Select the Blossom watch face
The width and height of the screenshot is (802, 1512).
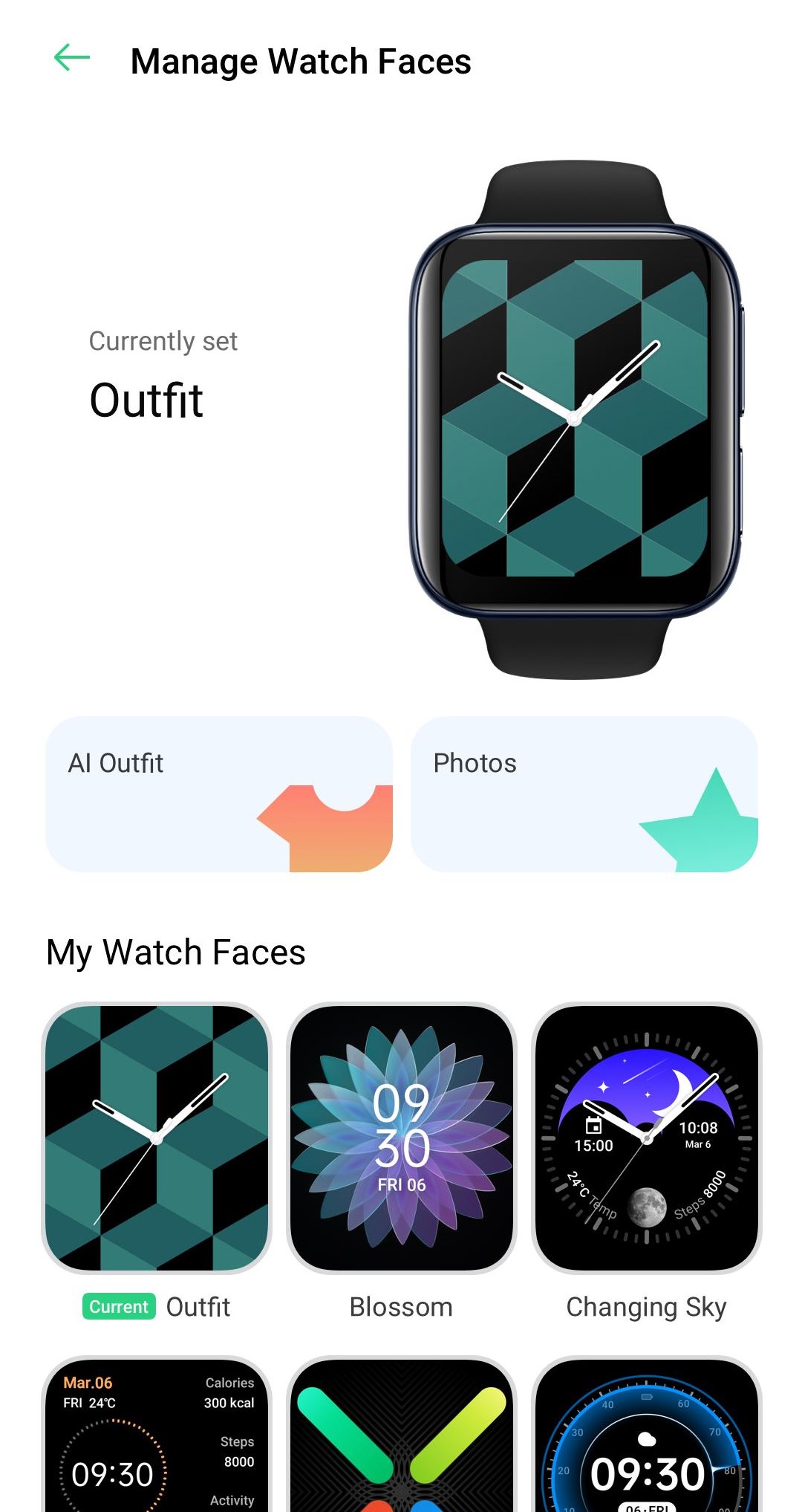(x=401, y=1138)
